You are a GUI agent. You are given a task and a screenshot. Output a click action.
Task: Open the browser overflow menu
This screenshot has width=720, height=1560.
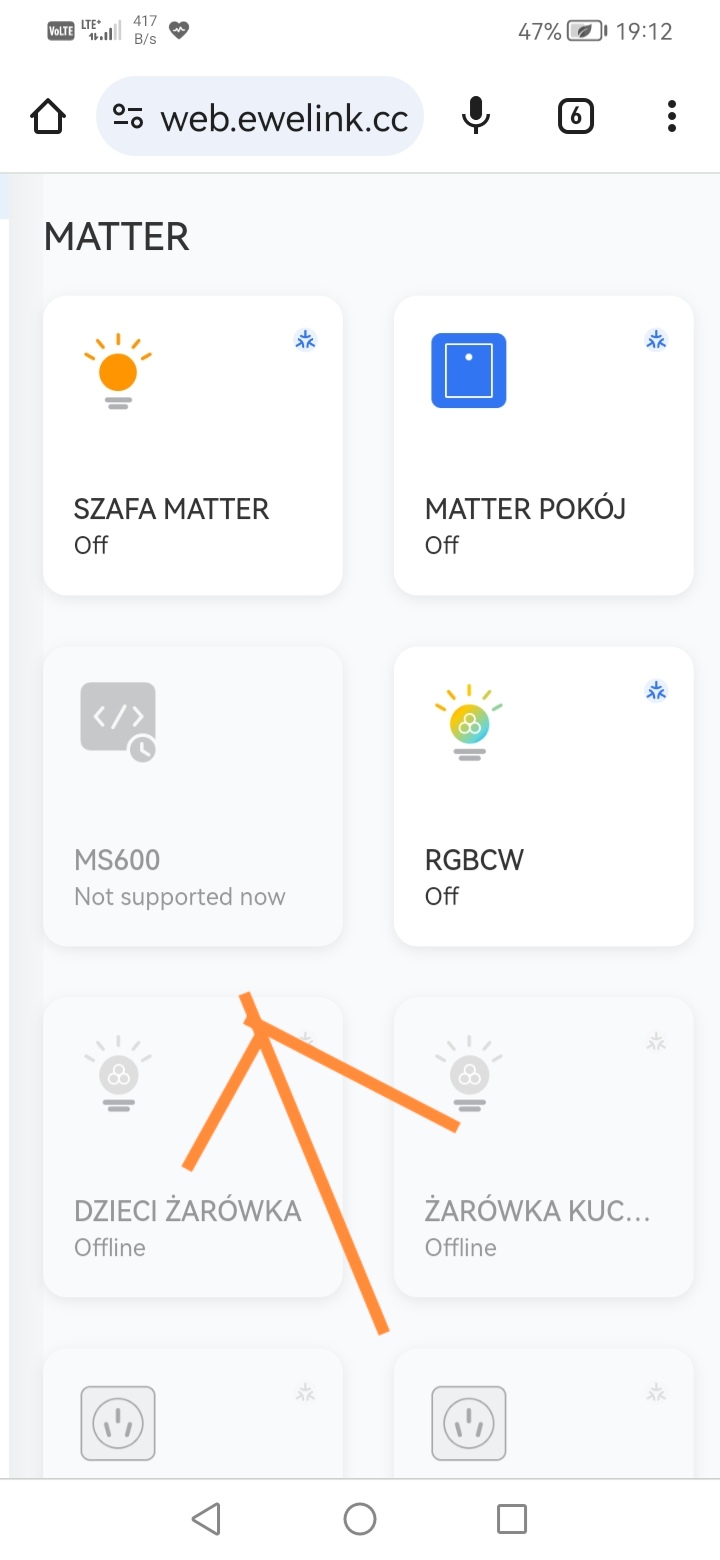671,117
